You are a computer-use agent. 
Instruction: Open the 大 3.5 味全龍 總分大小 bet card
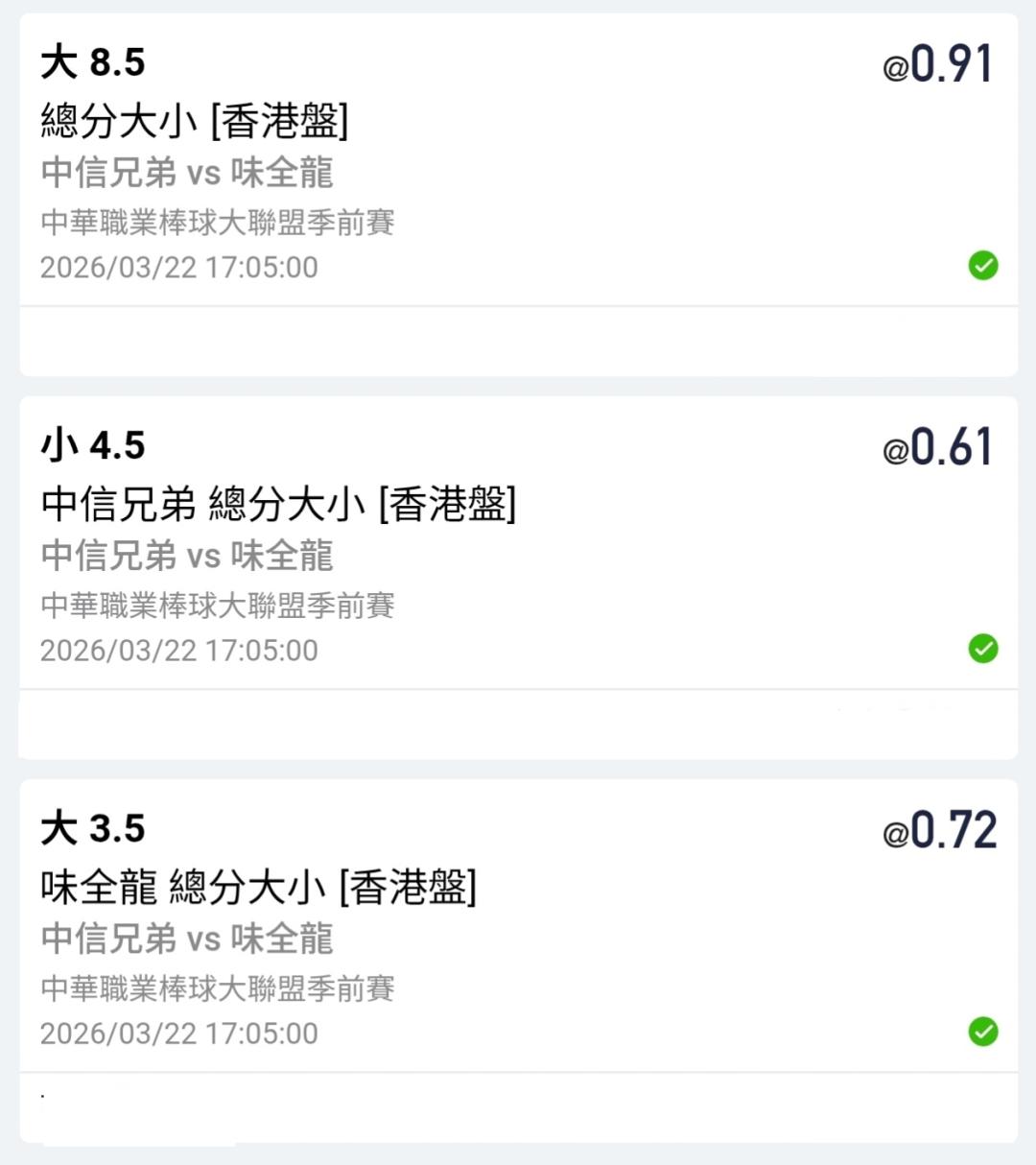(x=518, y=961)
